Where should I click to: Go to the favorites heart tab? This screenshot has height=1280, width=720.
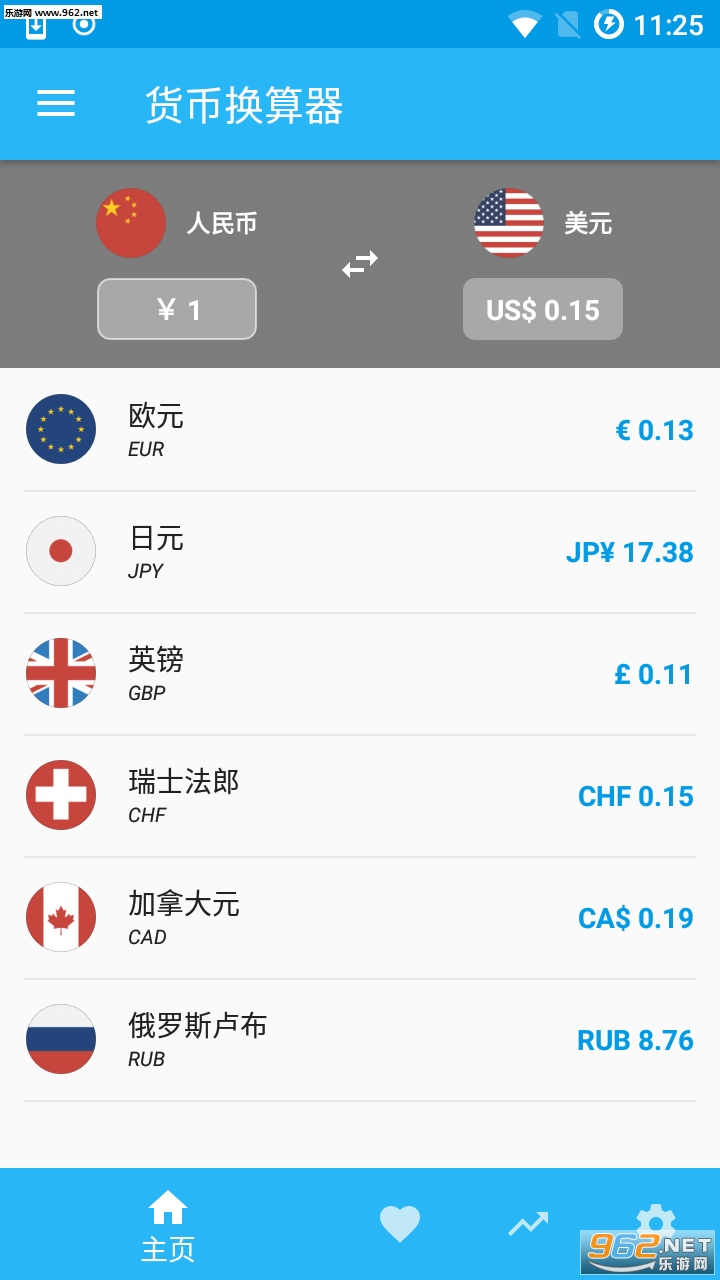point(399,1224)
